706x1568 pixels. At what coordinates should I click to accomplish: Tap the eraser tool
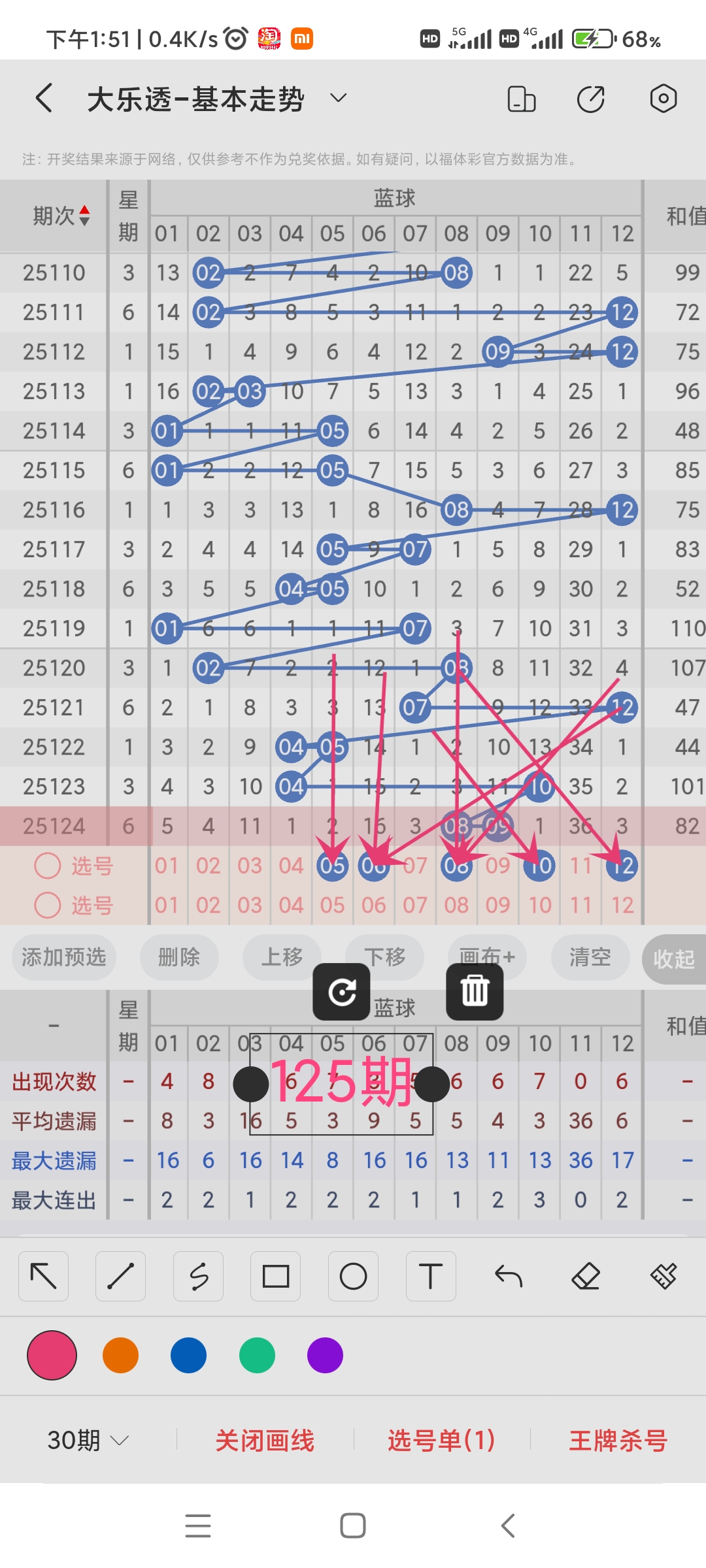pyautogui.click(x=586, y=1276)
